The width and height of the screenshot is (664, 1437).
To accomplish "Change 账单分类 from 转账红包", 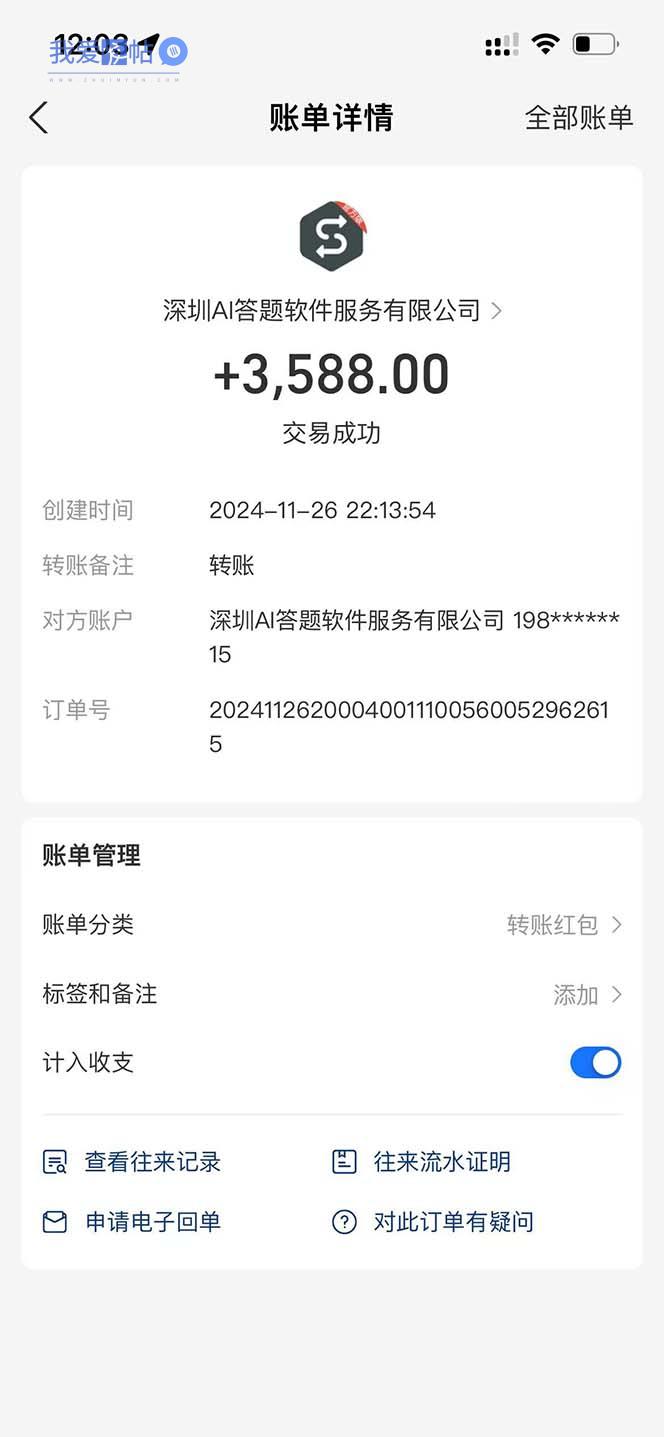I will [x=332, y=925].
